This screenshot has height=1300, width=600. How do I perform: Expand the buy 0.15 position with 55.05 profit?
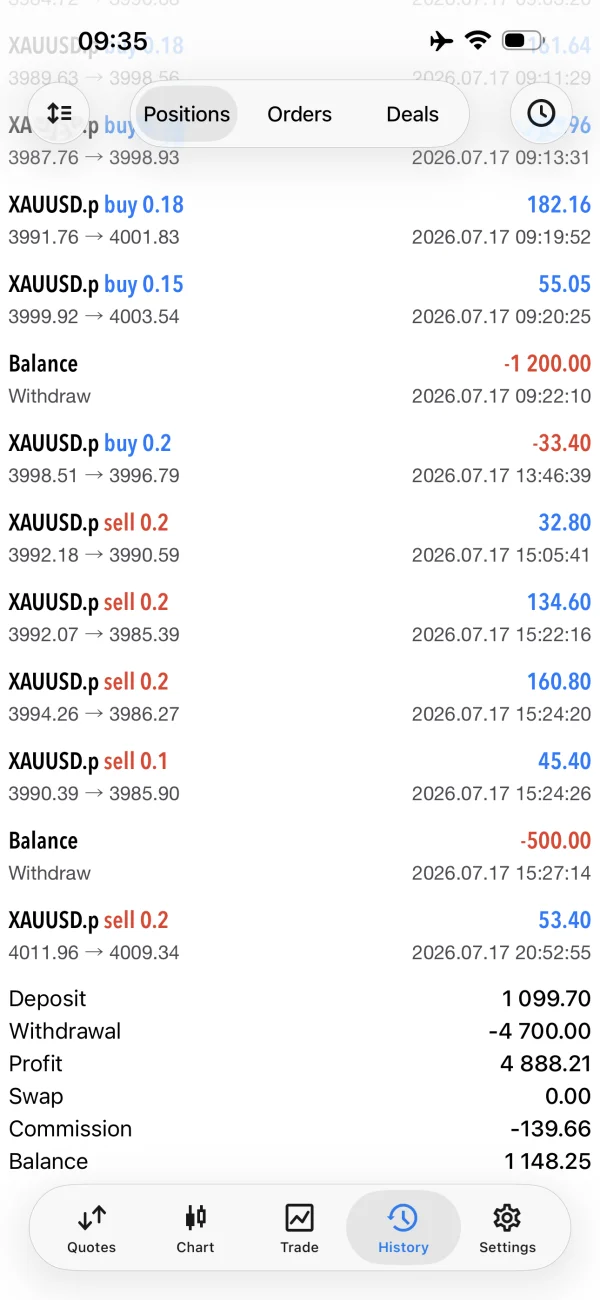coord(300,300)
